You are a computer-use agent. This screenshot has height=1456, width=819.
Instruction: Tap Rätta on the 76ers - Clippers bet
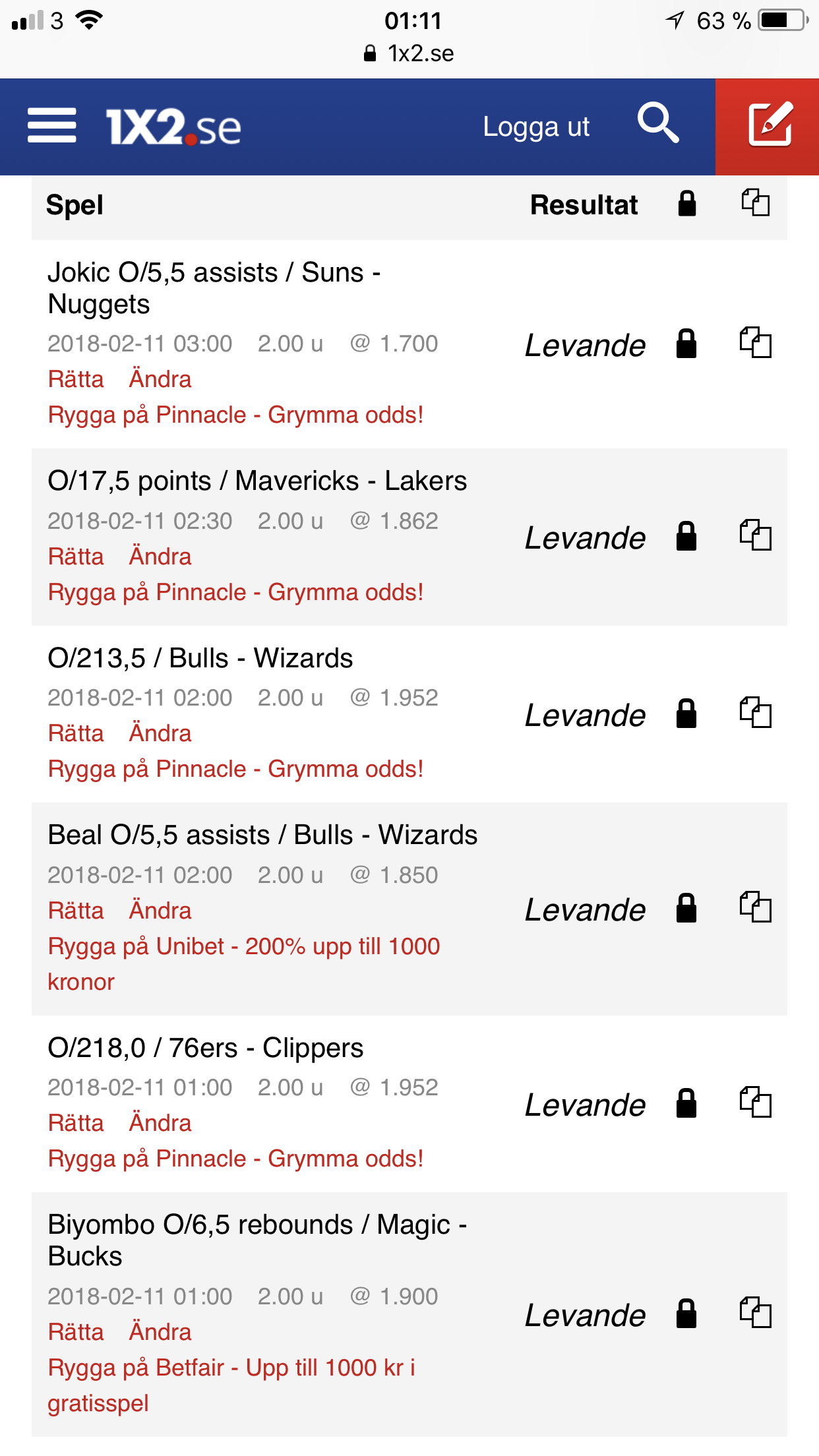click(x=76, y=1123)
